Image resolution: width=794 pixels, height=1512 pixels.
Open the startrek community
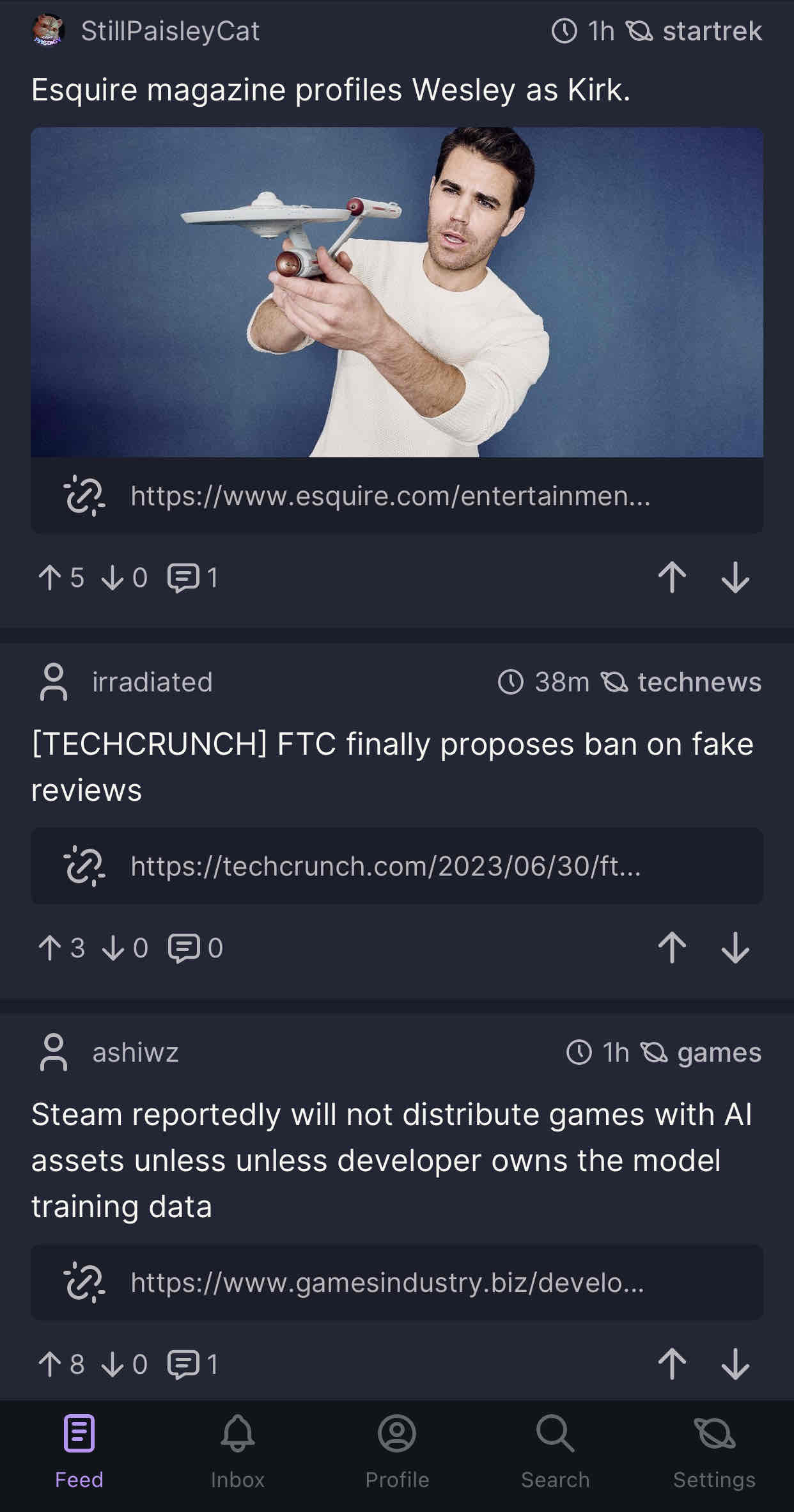(712, 31)
